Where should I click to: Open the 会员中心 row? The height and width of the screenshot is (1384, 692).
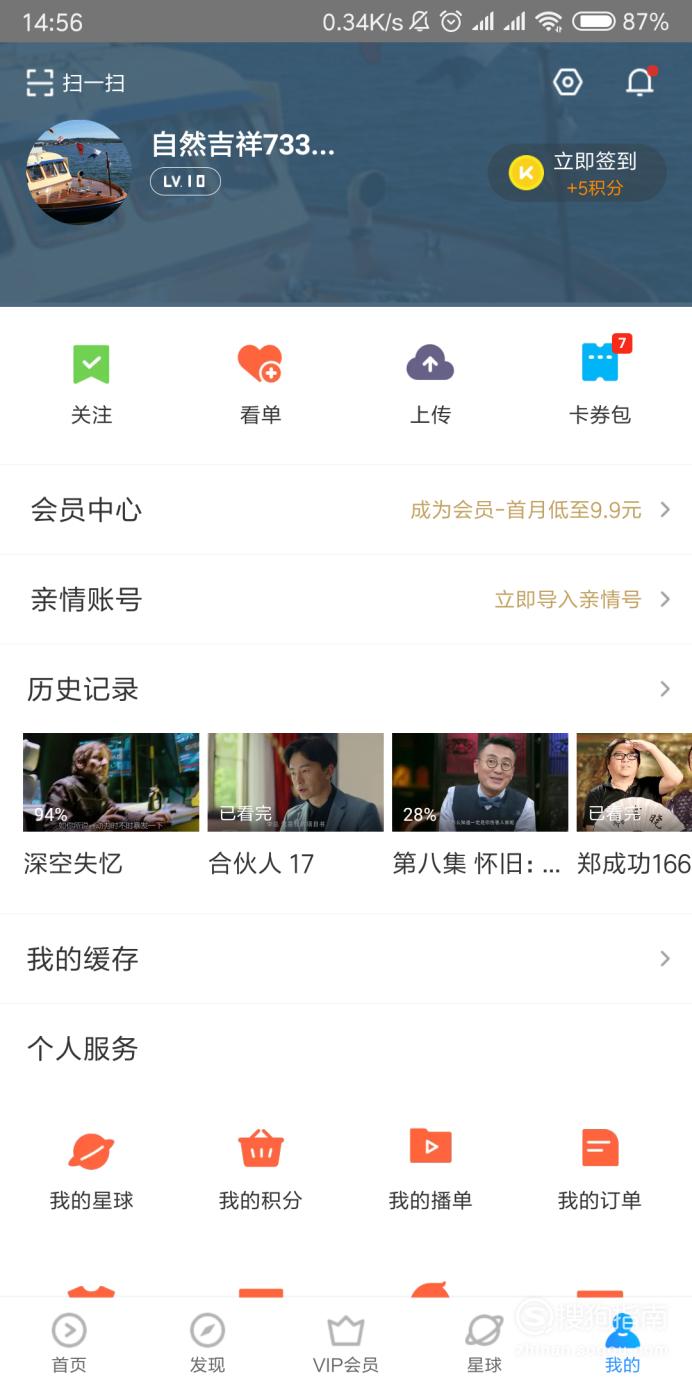pyautogui.click(x=346, y=510)
